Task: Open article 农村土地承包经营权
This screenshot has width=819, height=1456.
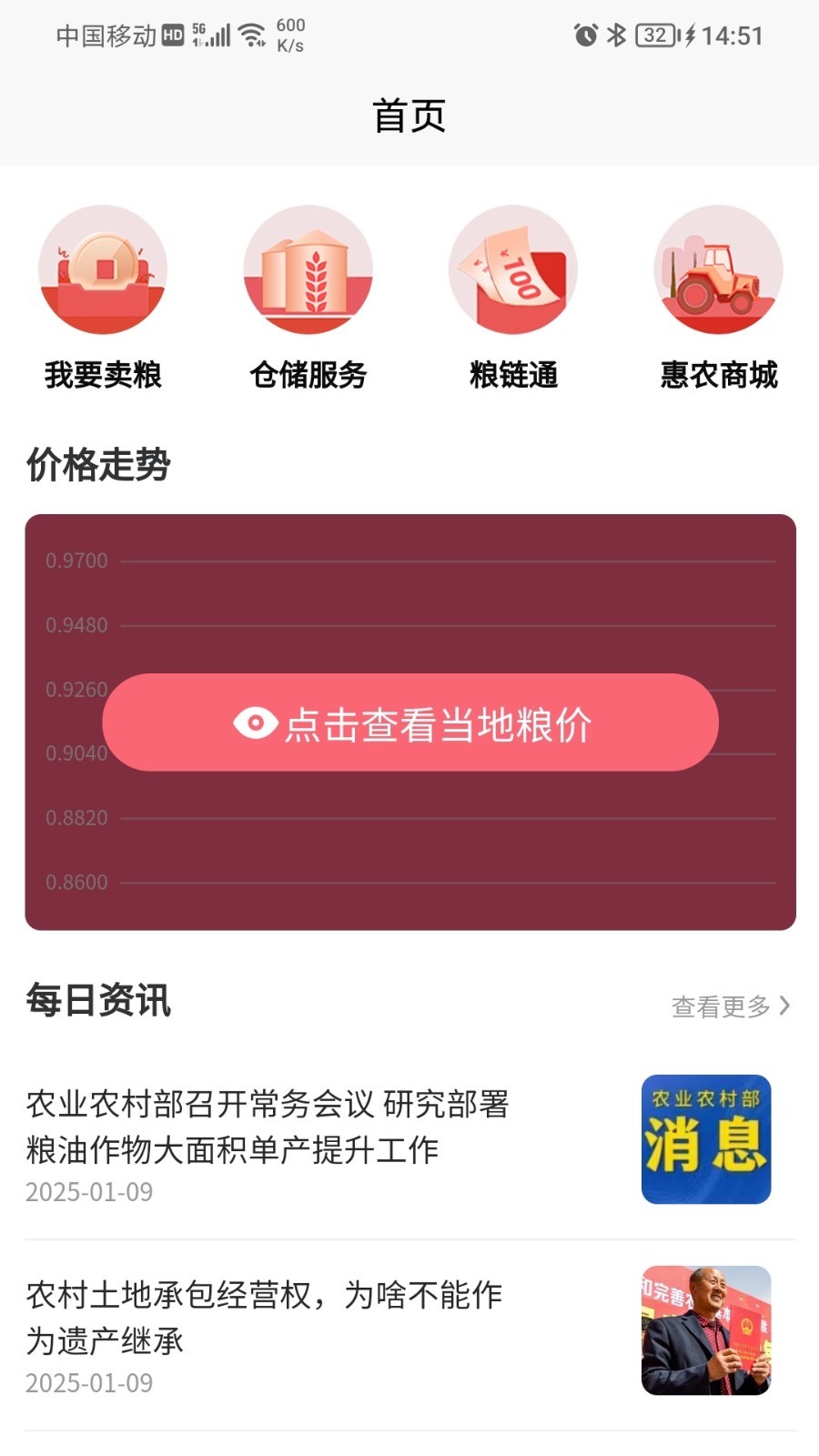Action: [x=264, y=1317]
